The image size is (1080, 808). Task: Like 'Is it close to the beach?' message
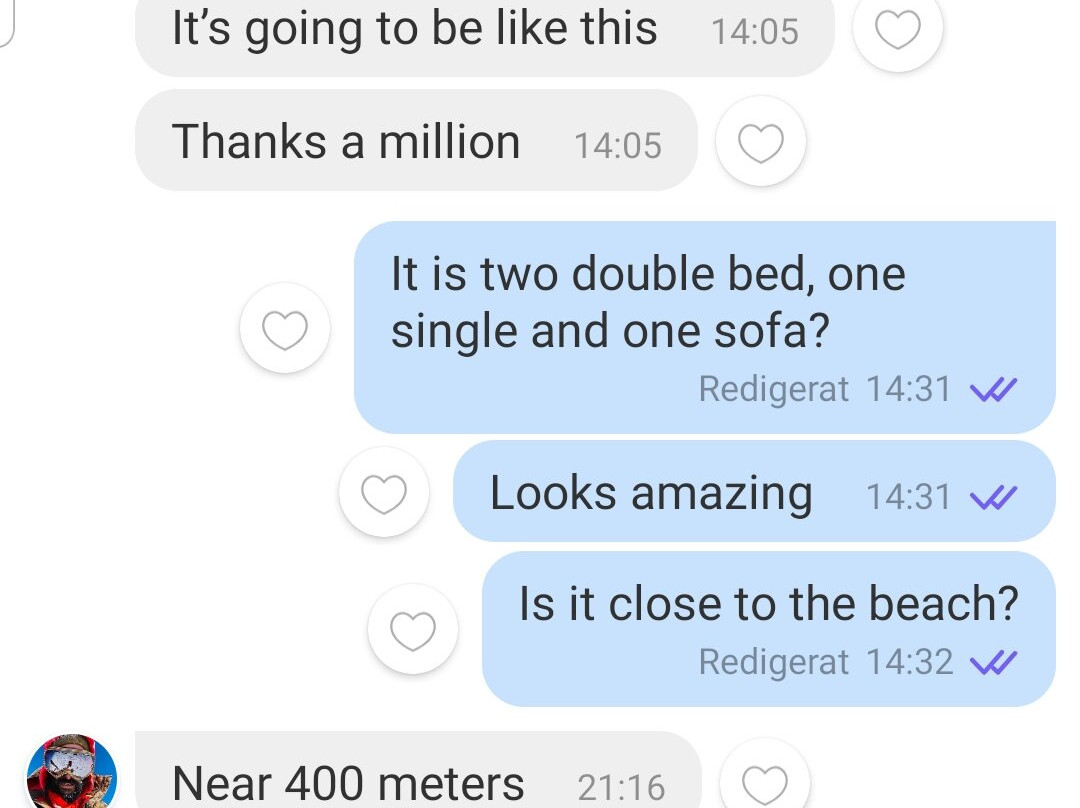point(412,630)
